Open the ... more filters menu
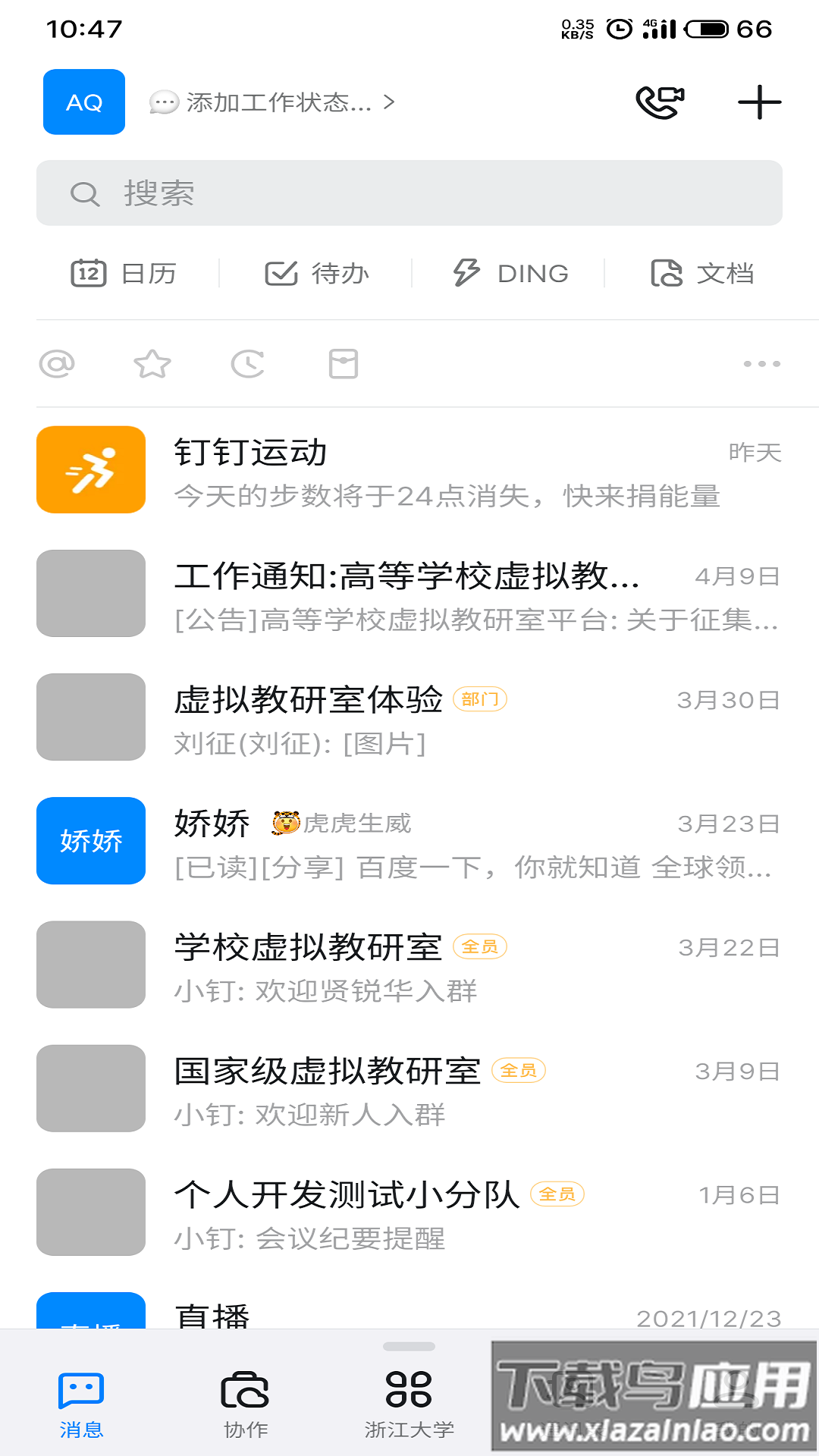This screenshot has width=819, height=1456. (x=761, y=364)
